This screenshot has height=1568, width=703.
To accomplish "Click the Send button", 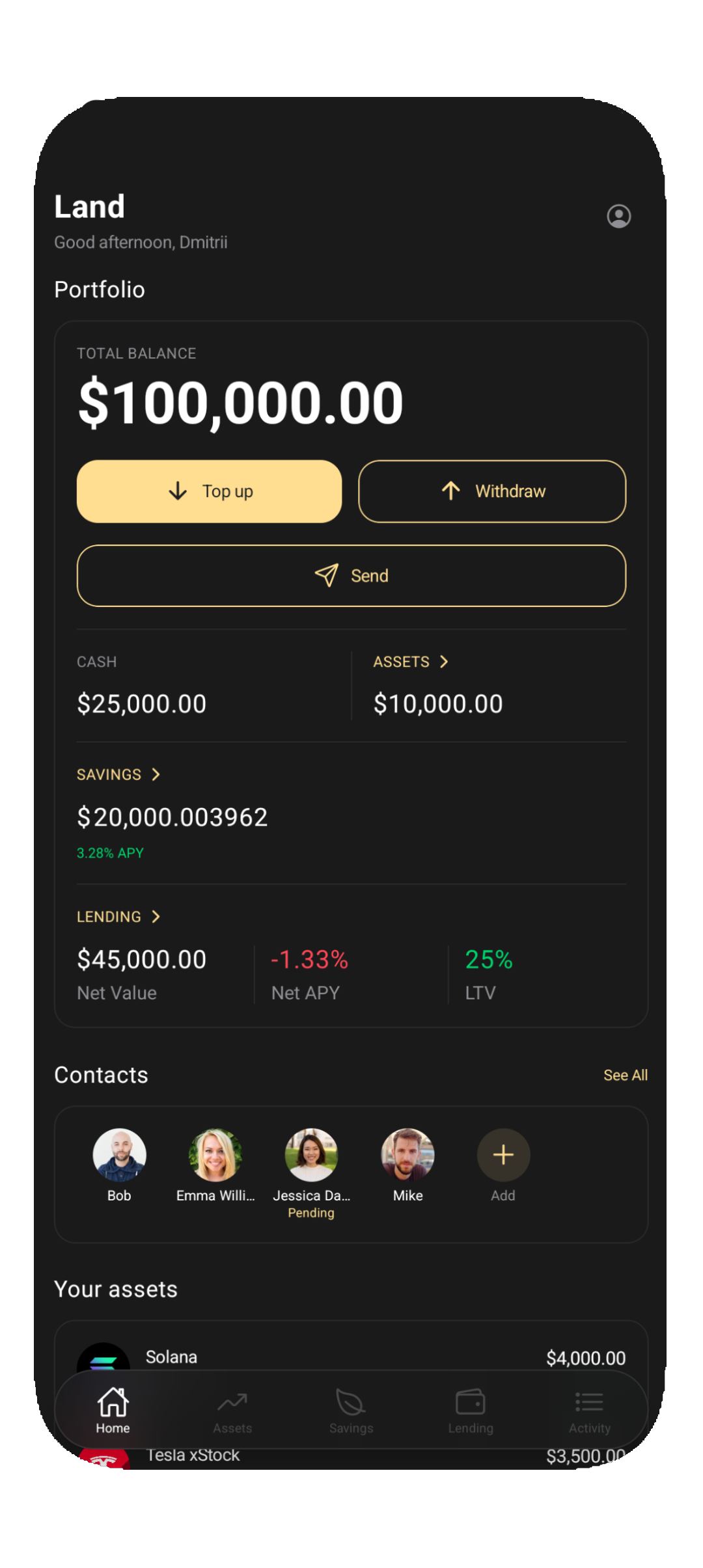I will point(351,576).
